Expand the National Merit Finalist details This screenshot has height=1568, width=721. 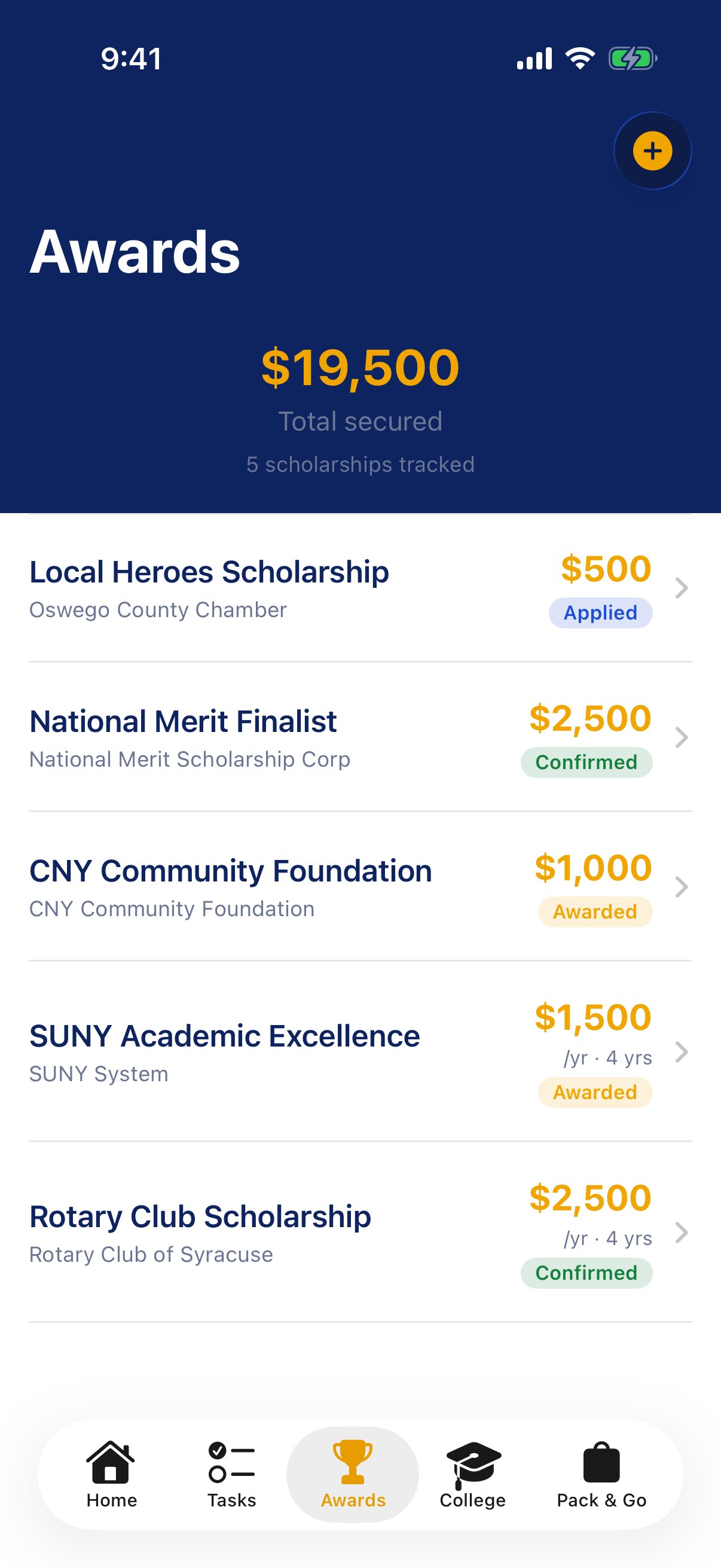click(x=683, y=737)
